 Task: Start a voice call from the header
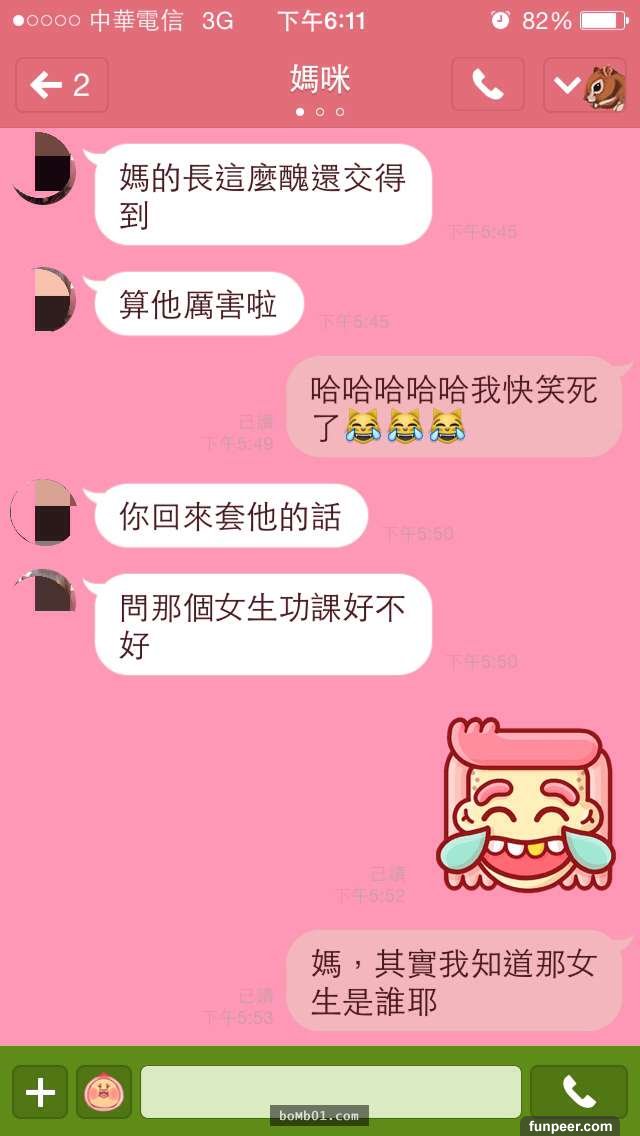click(x=487, y=85)
